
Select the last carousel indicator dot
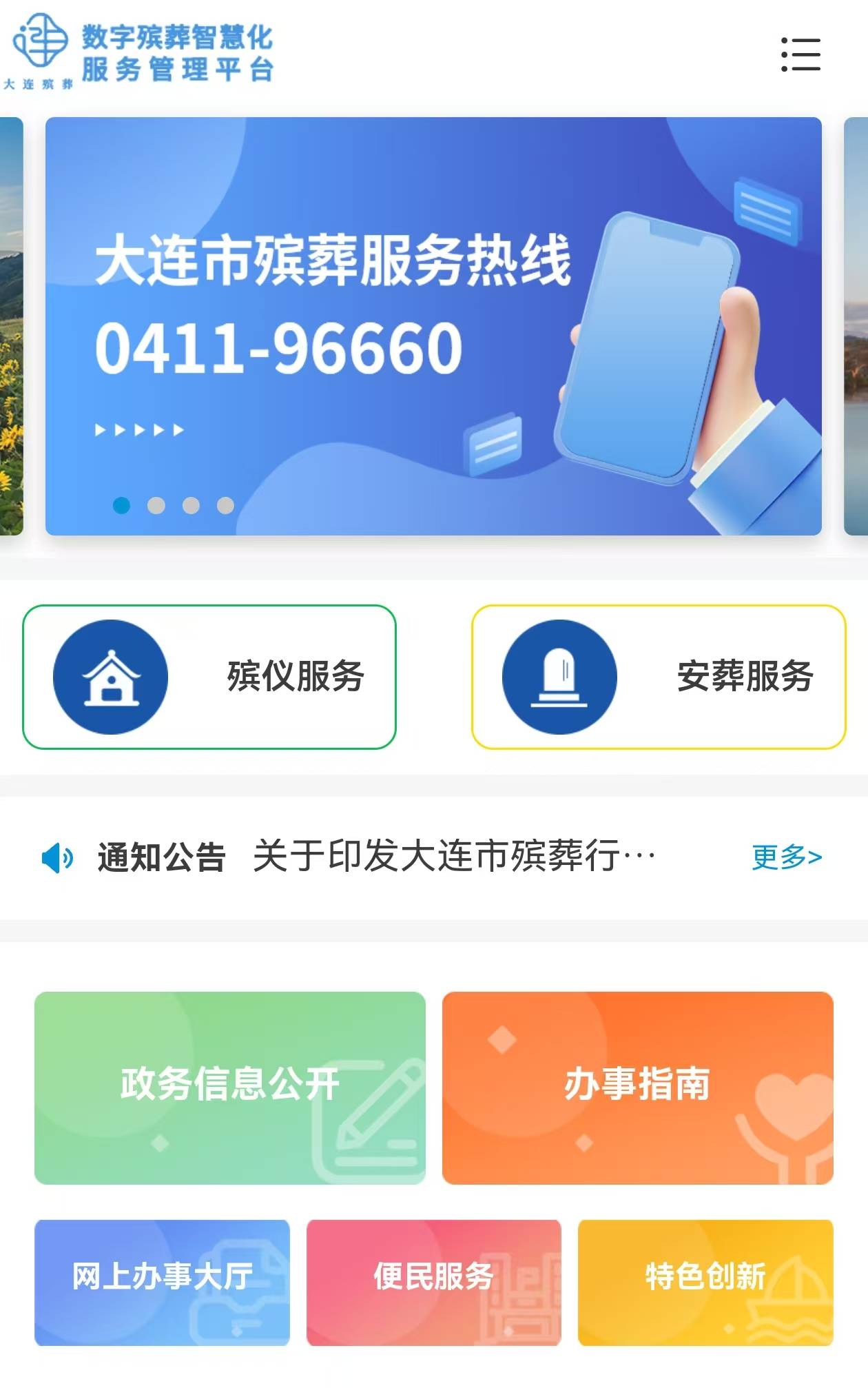(226, 505)
